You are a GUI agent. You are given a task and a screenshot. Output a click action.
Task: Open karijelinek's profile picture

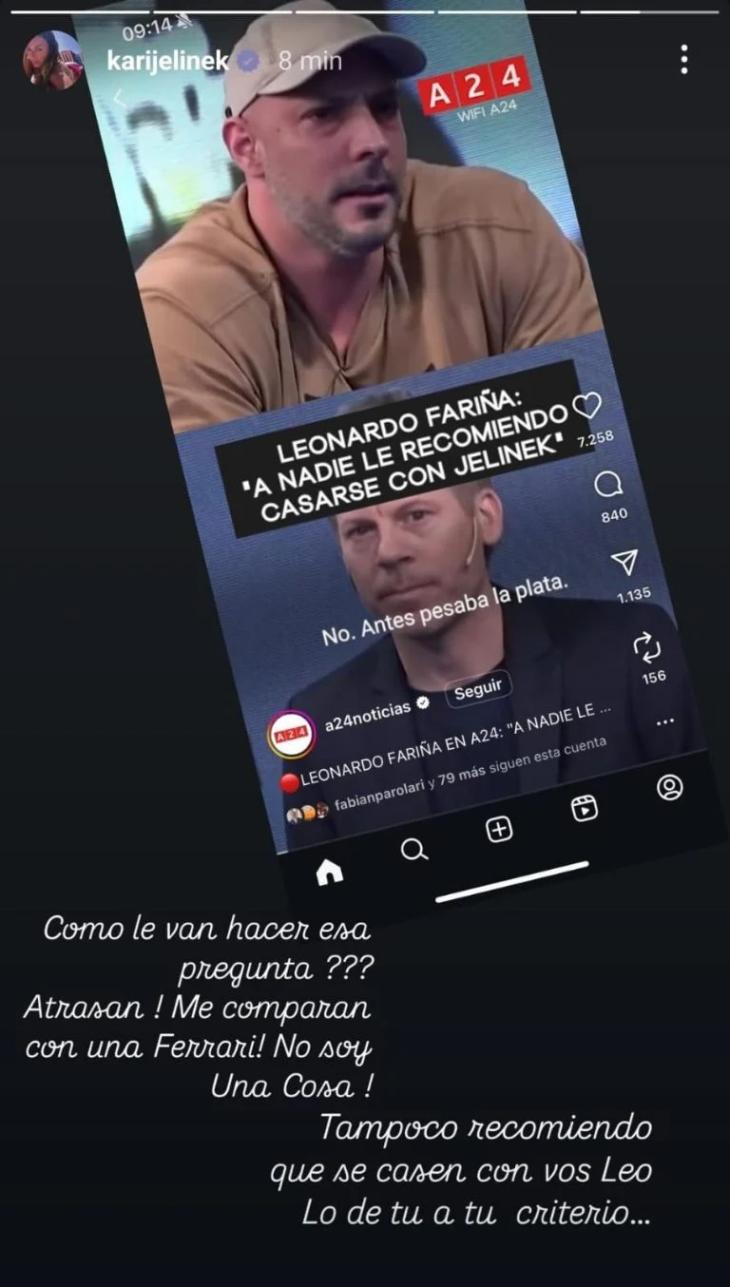click(52, 60)
